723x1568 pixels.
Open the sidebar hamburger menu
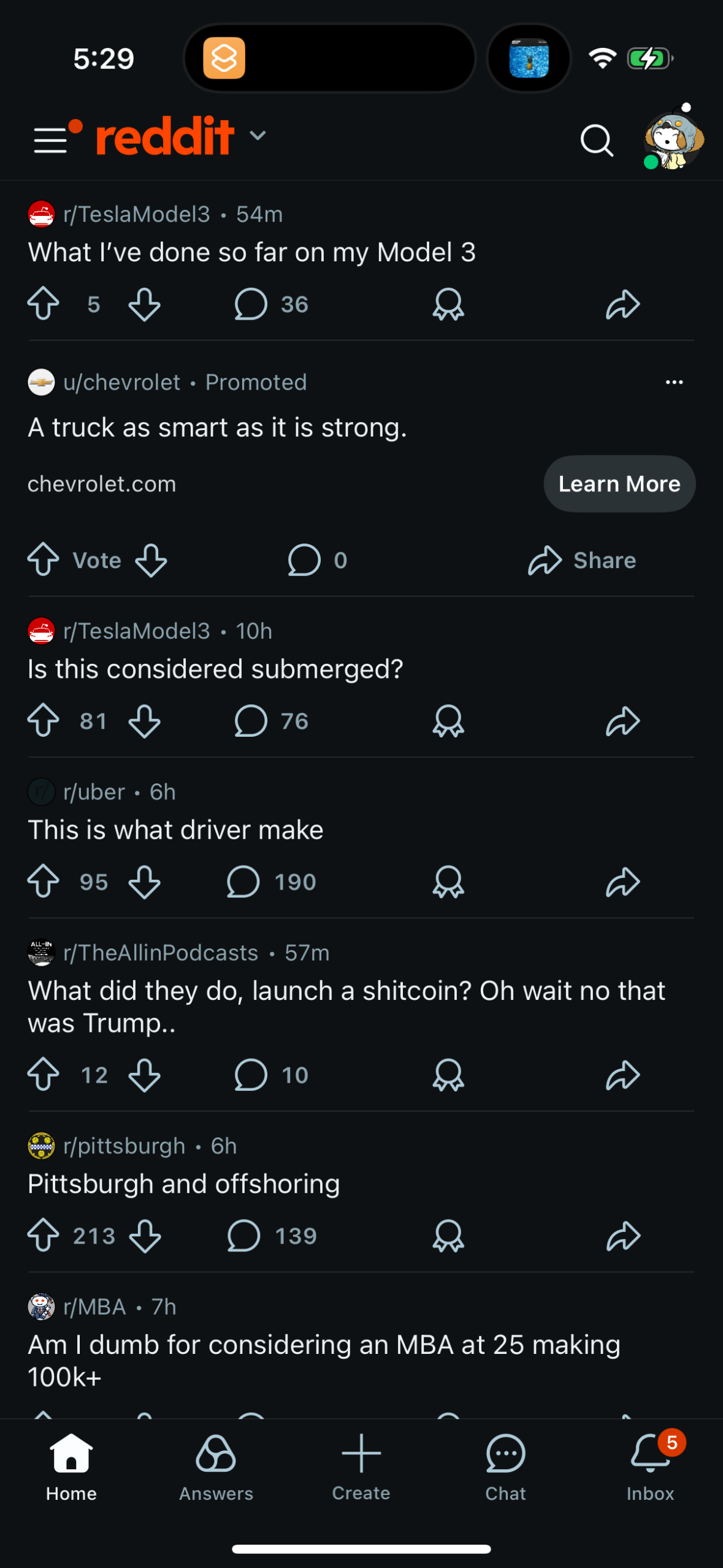pyautogui.click(x=52, y=140)
